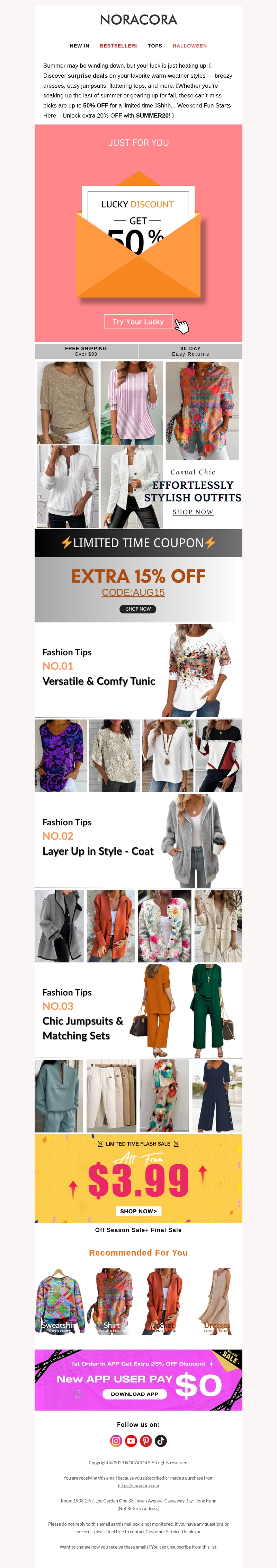
Task: Tap the Try Your Lucky button
Action: [138, 322]
